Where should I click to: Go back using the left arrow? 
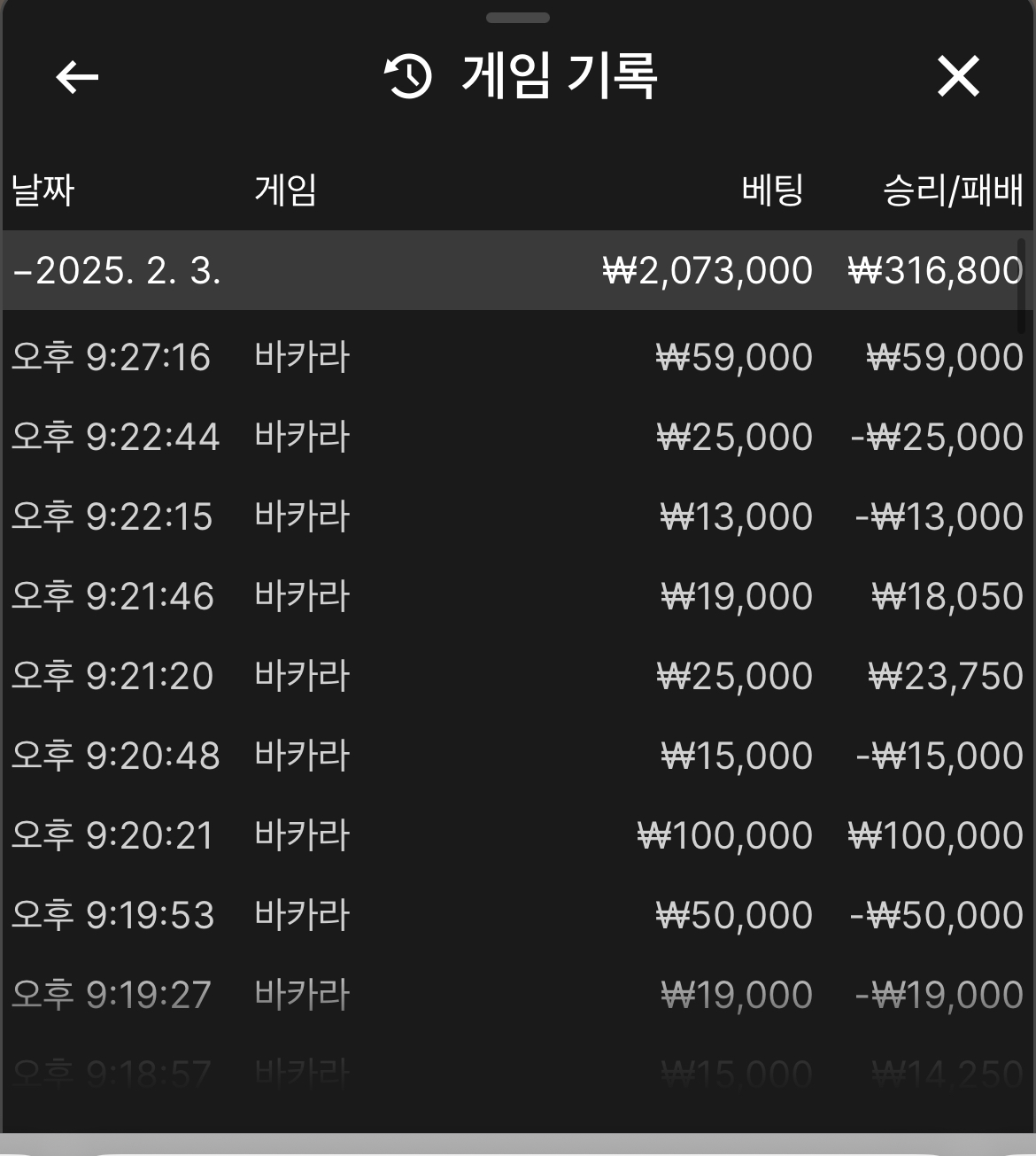(x=77, y=77)
